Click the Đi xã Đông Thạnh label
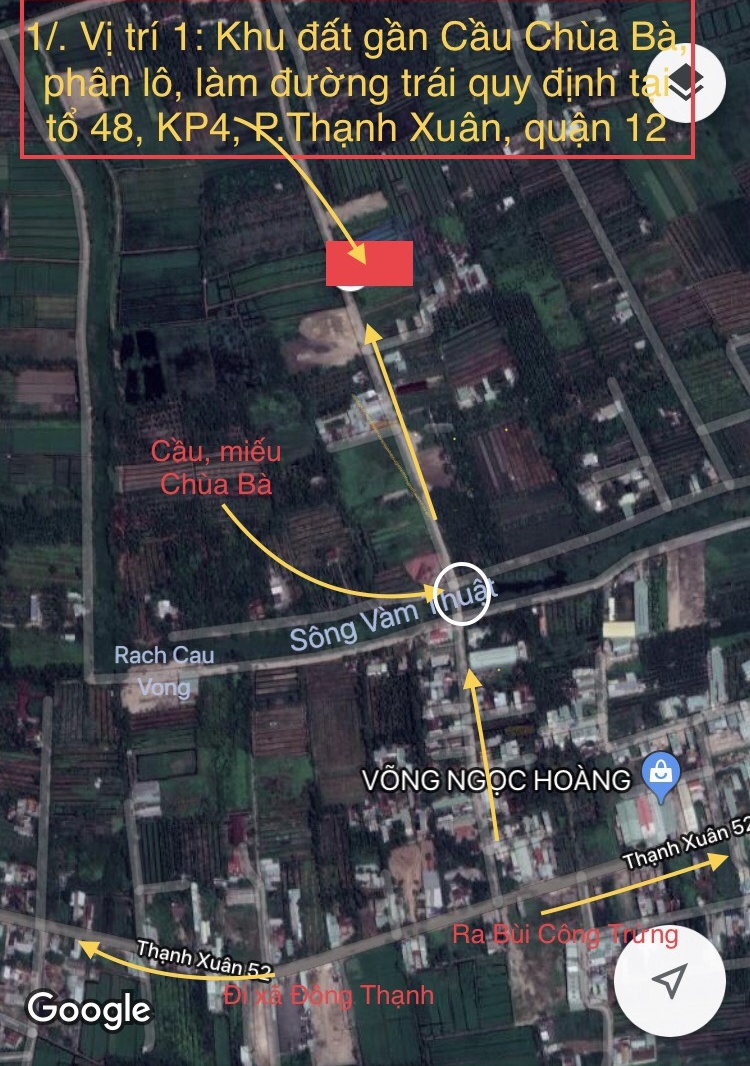750x1066 pixels. 325,996
